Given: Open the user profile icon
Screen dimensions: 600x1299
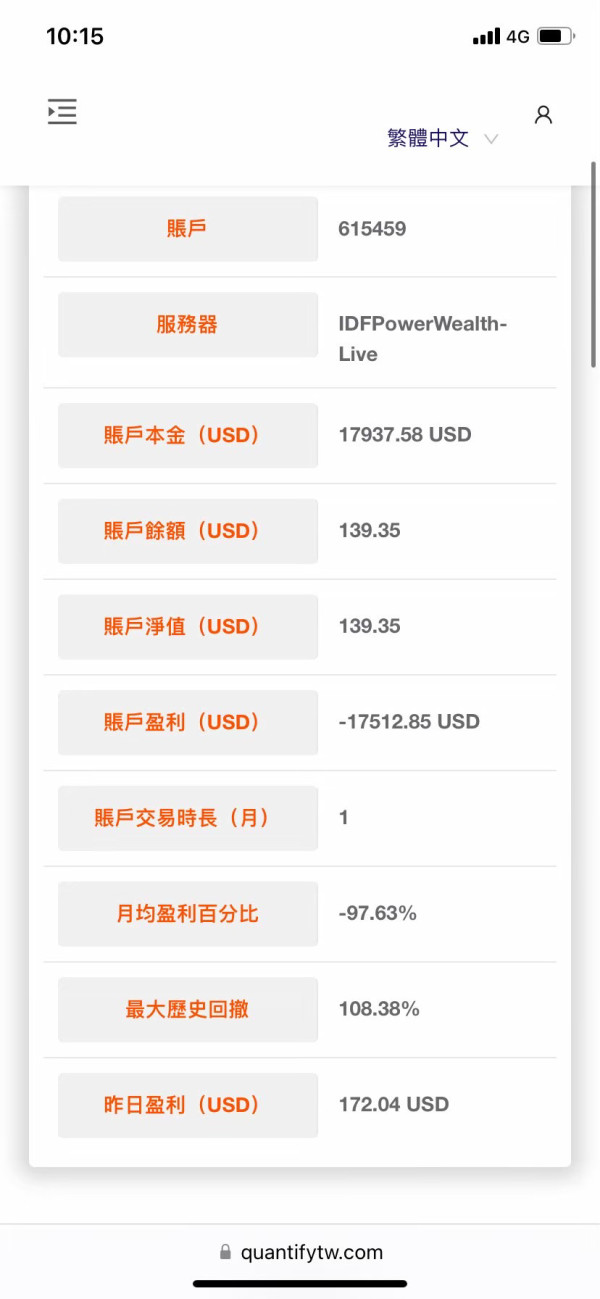Looking at the screenshot, I should 543,115.
